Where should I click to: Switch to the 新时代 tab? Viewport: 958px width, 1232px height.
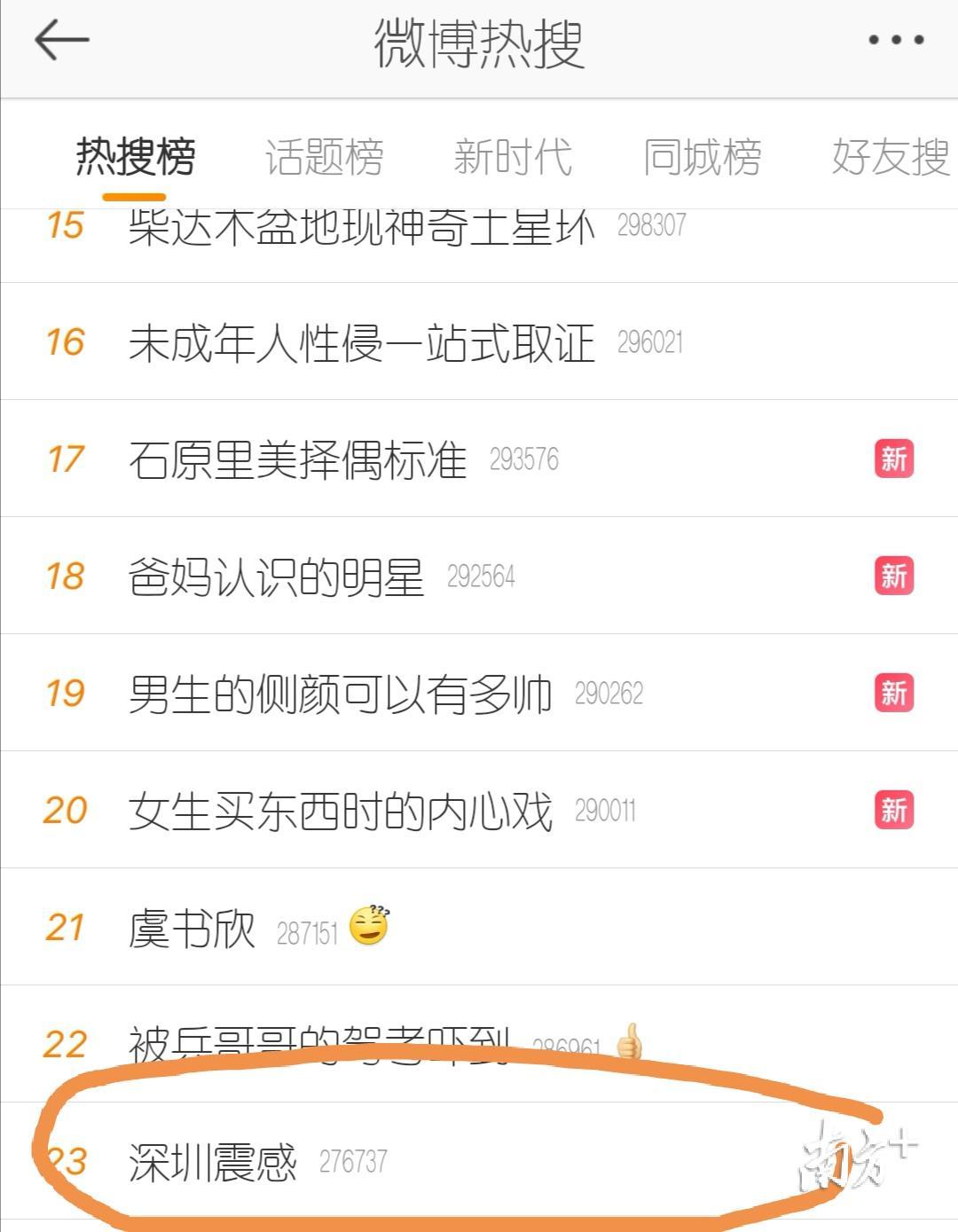[x=513, y=158]
